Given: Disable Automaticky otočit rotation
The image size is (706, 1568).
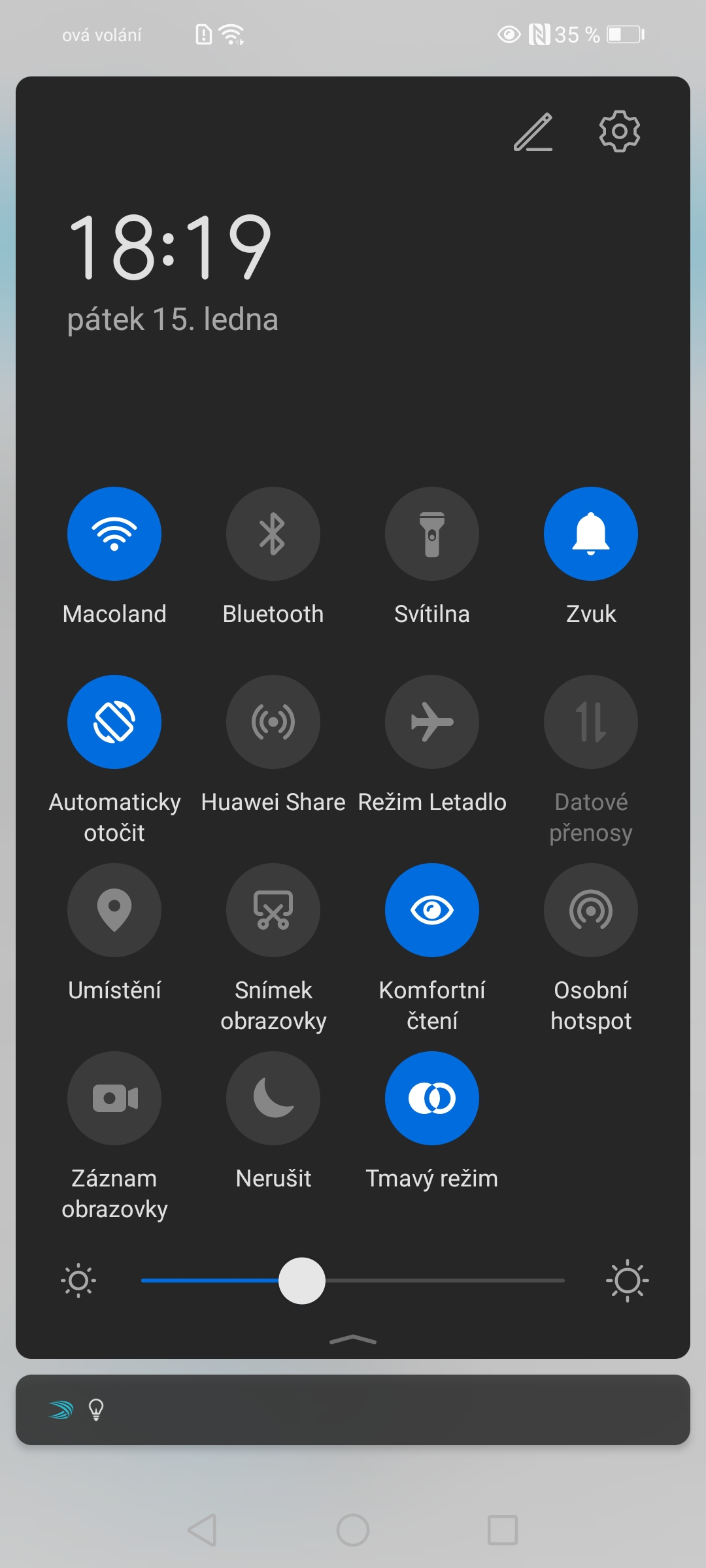Looking at the screenshot, I should [x=114, y=722].
